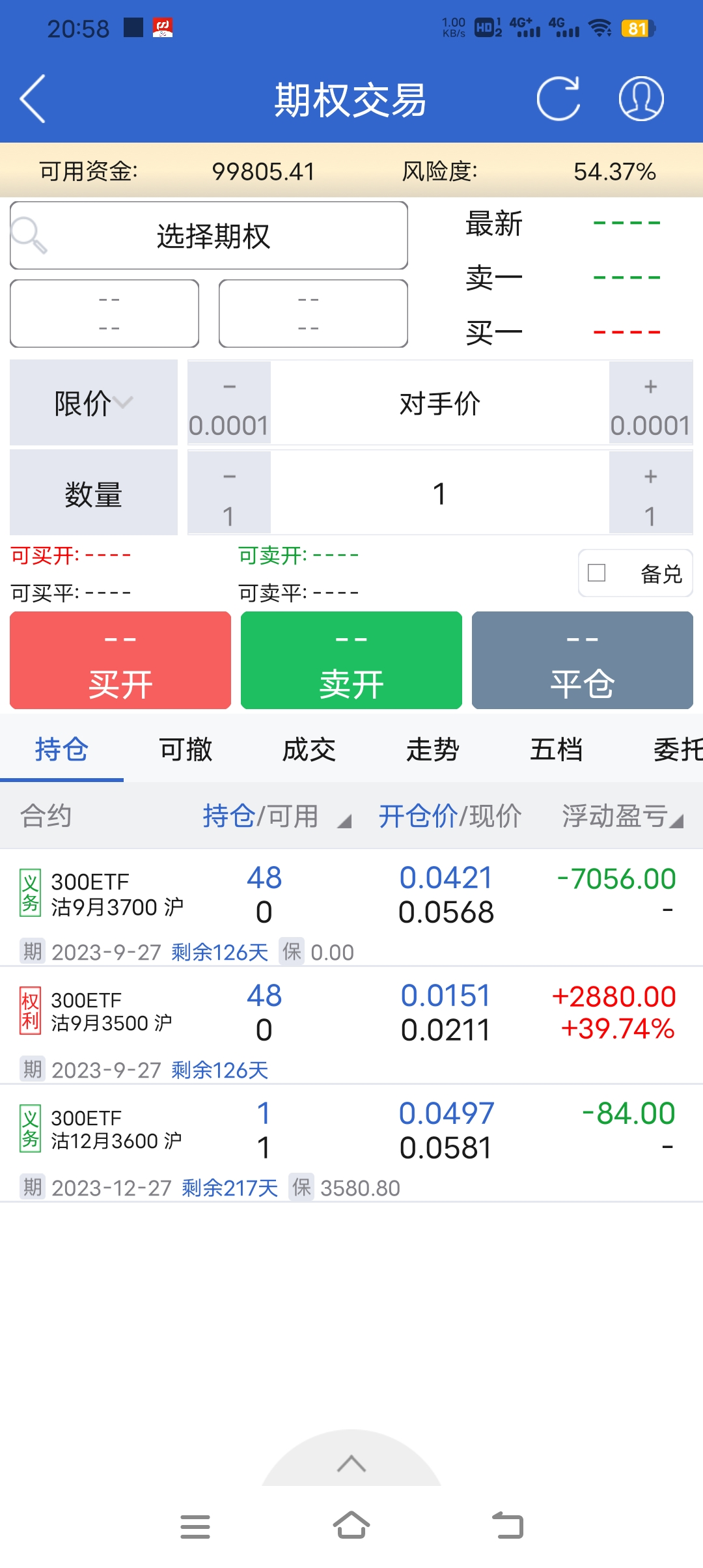Switch to the 成交 tab
Screen dimensions: 703x1568
tap(309, 749)
